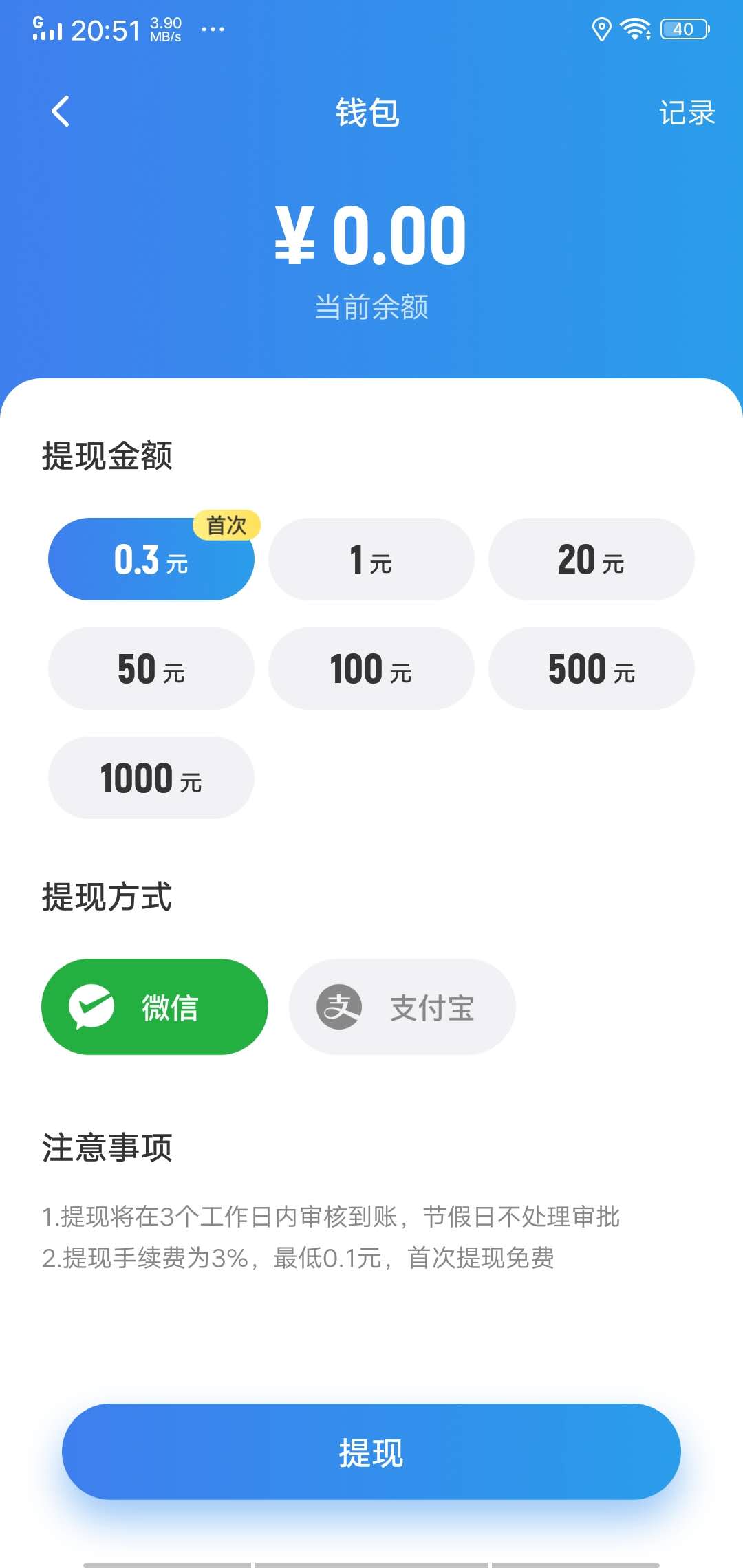Select the 500元 amount option
The height and width of the screenshot is (1568, 743).
(x=591, y=668)
